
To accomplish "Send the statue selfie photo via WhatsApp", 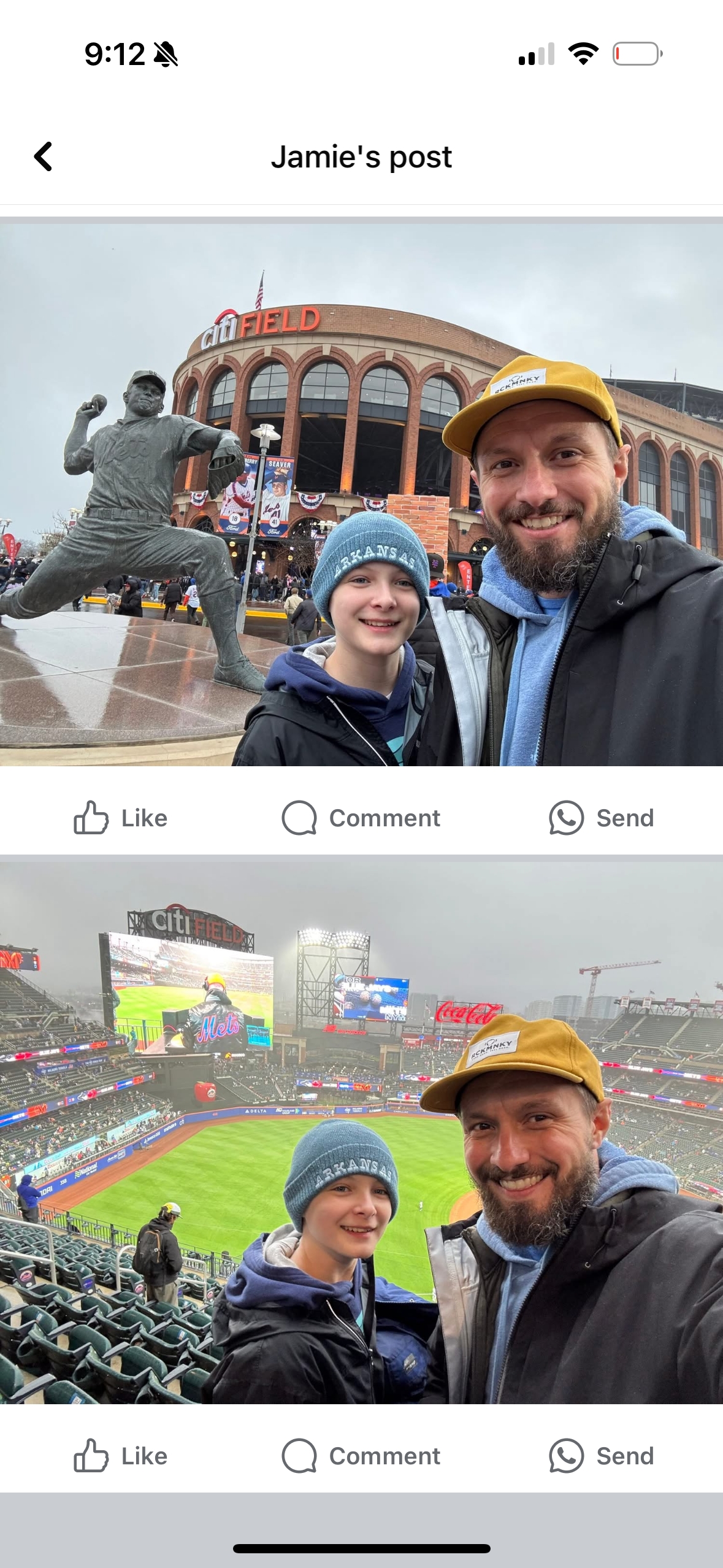I will pos(602,818).
